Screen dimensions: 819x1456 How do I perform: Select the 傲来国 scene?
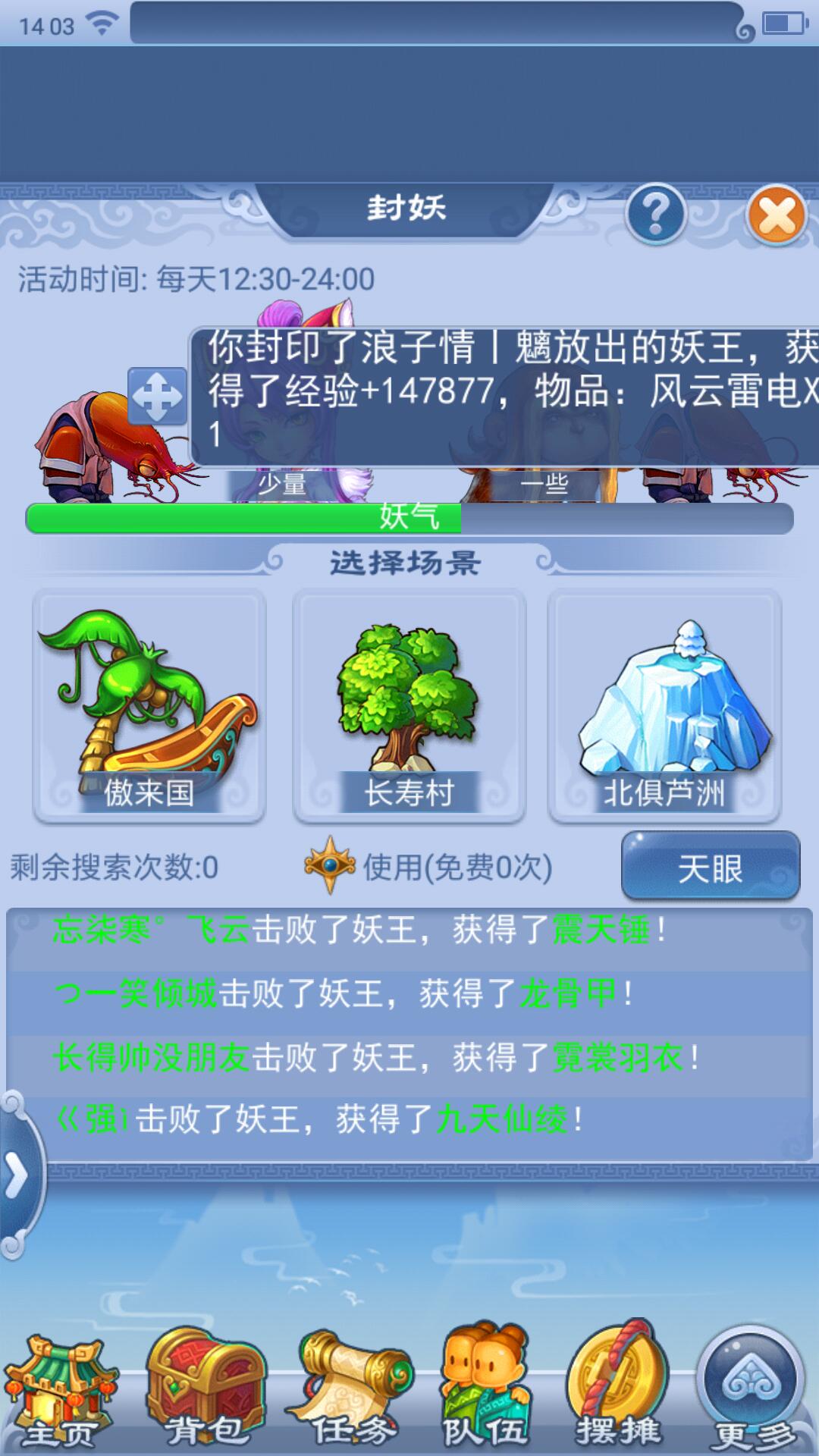point(149,706)
